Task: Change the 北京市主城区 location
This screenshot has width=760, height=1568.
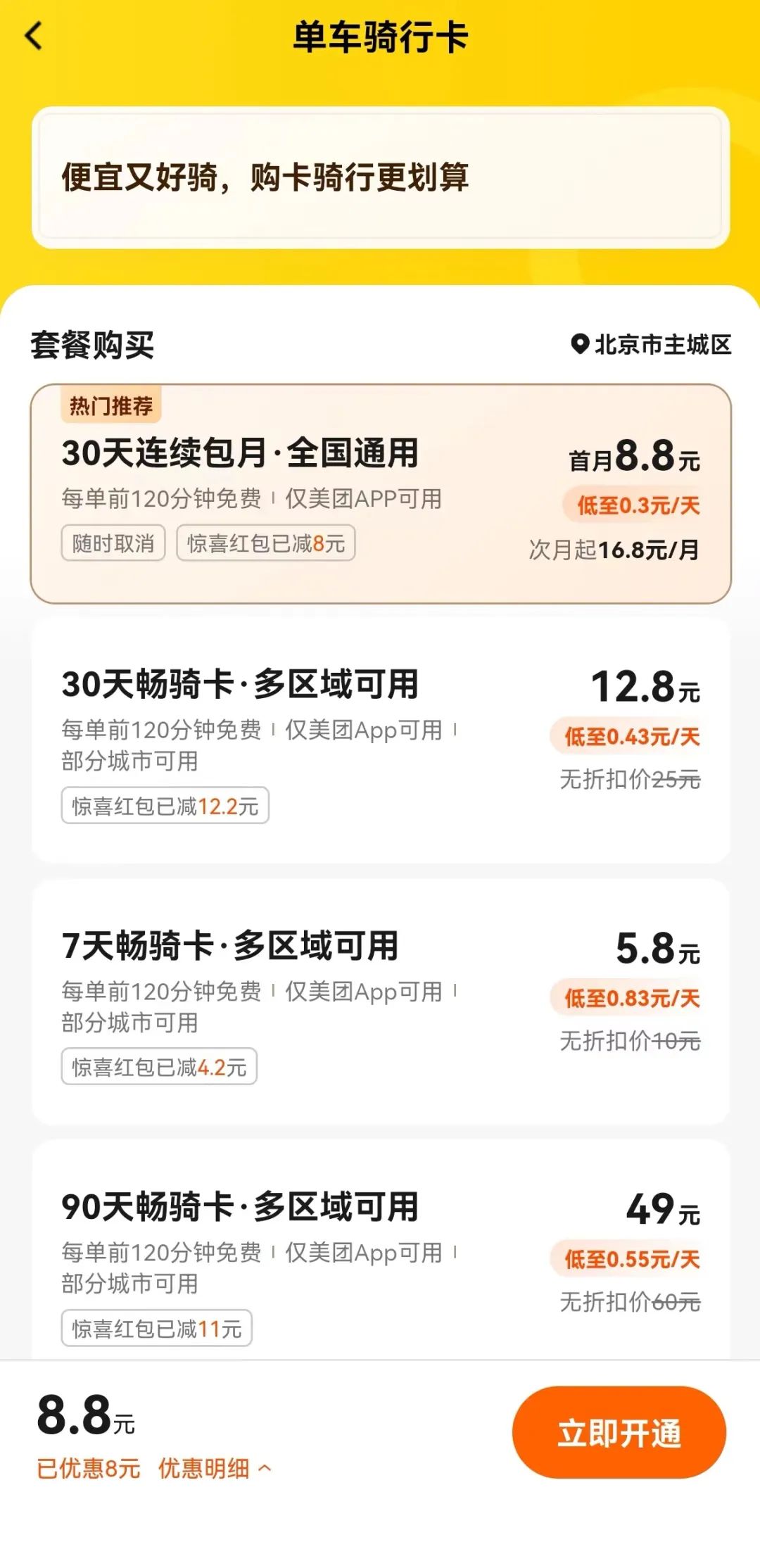Action: 651,345
